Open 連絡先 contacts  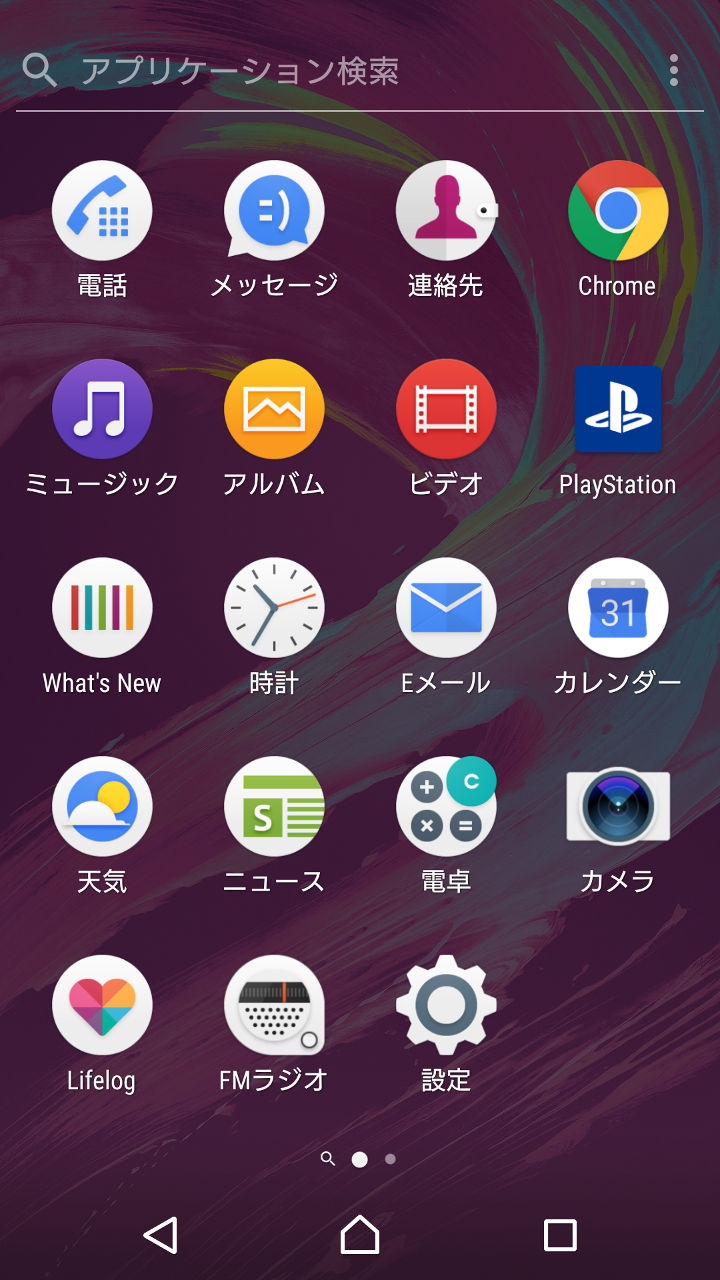tap(446, 211)
